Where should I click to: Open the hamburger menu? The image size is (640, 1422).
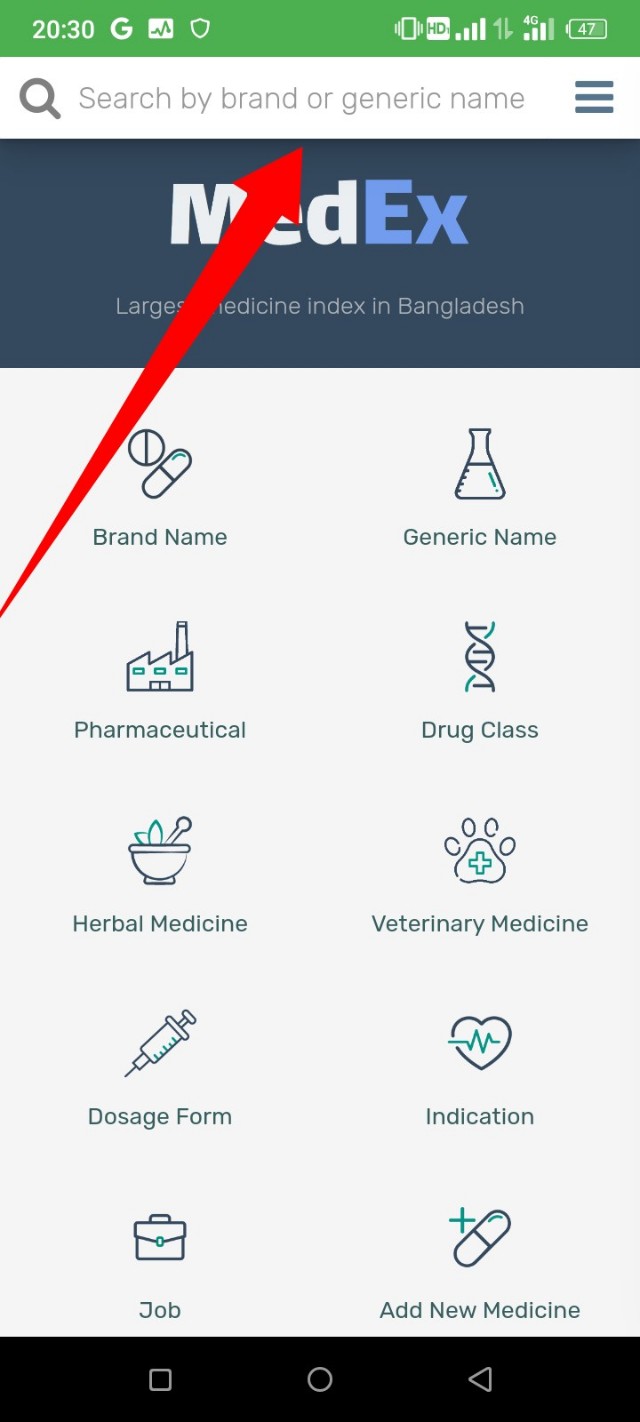pyautogui.click(x=594, y=98)
